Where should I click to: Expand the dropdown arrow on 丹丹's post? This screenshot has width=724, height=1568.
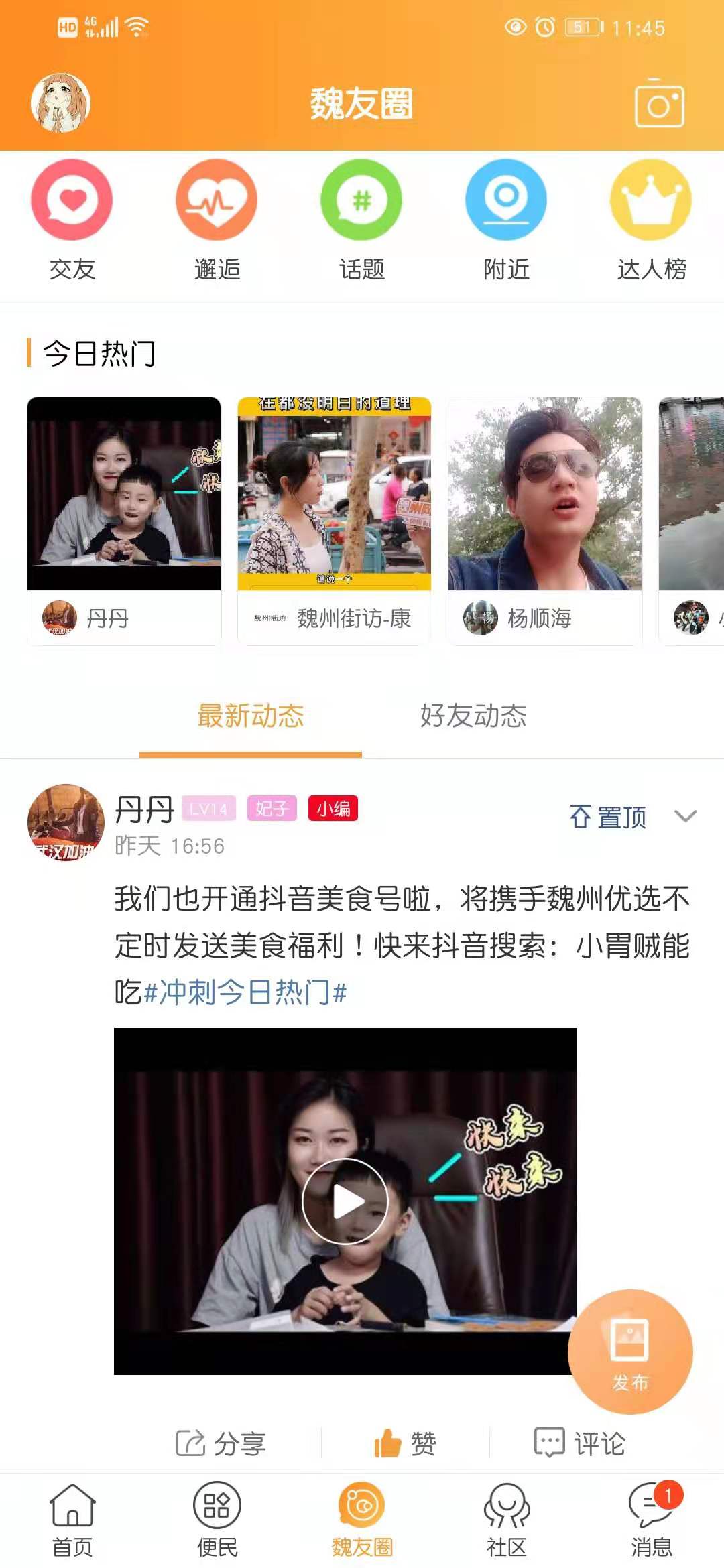click(685, 816)
